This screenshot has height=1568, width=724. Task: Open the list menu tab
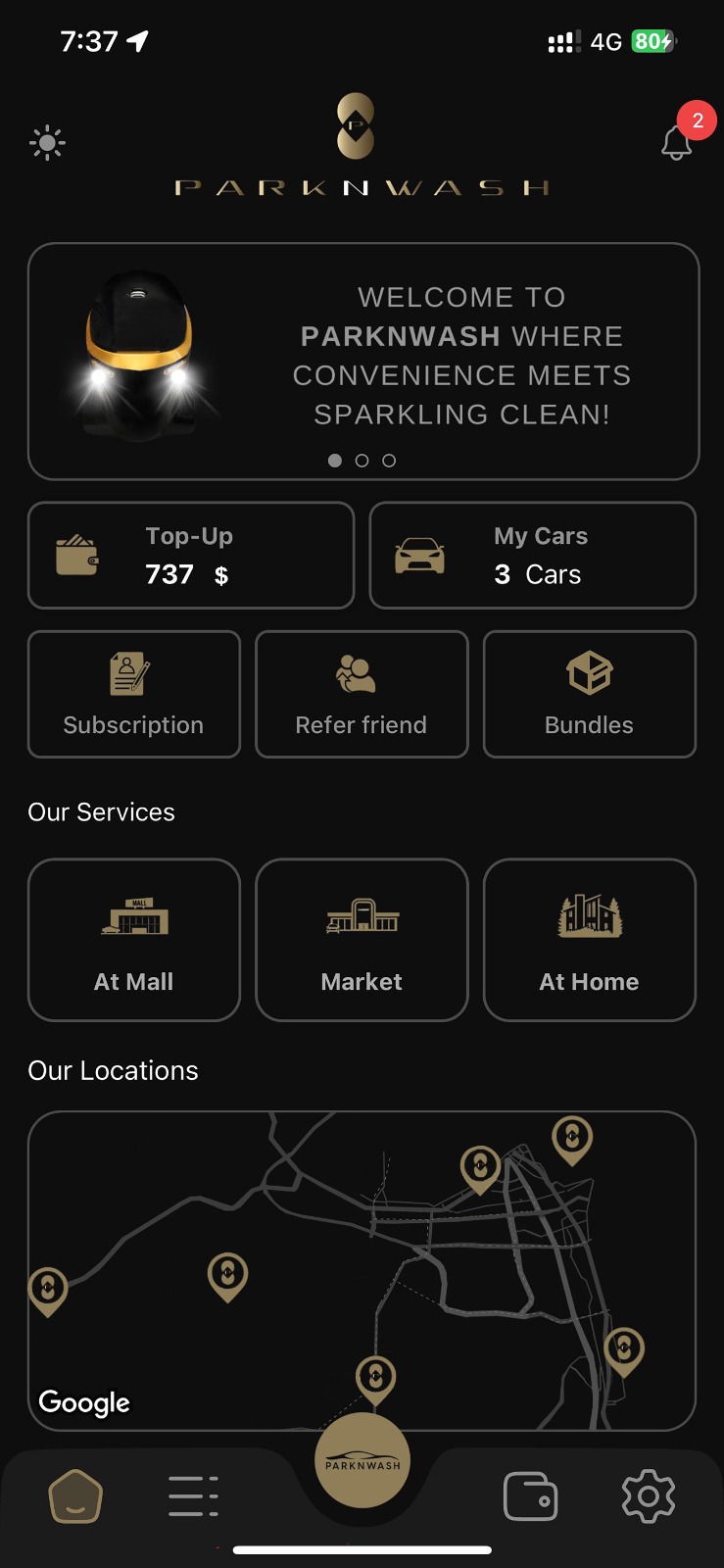193,1496
